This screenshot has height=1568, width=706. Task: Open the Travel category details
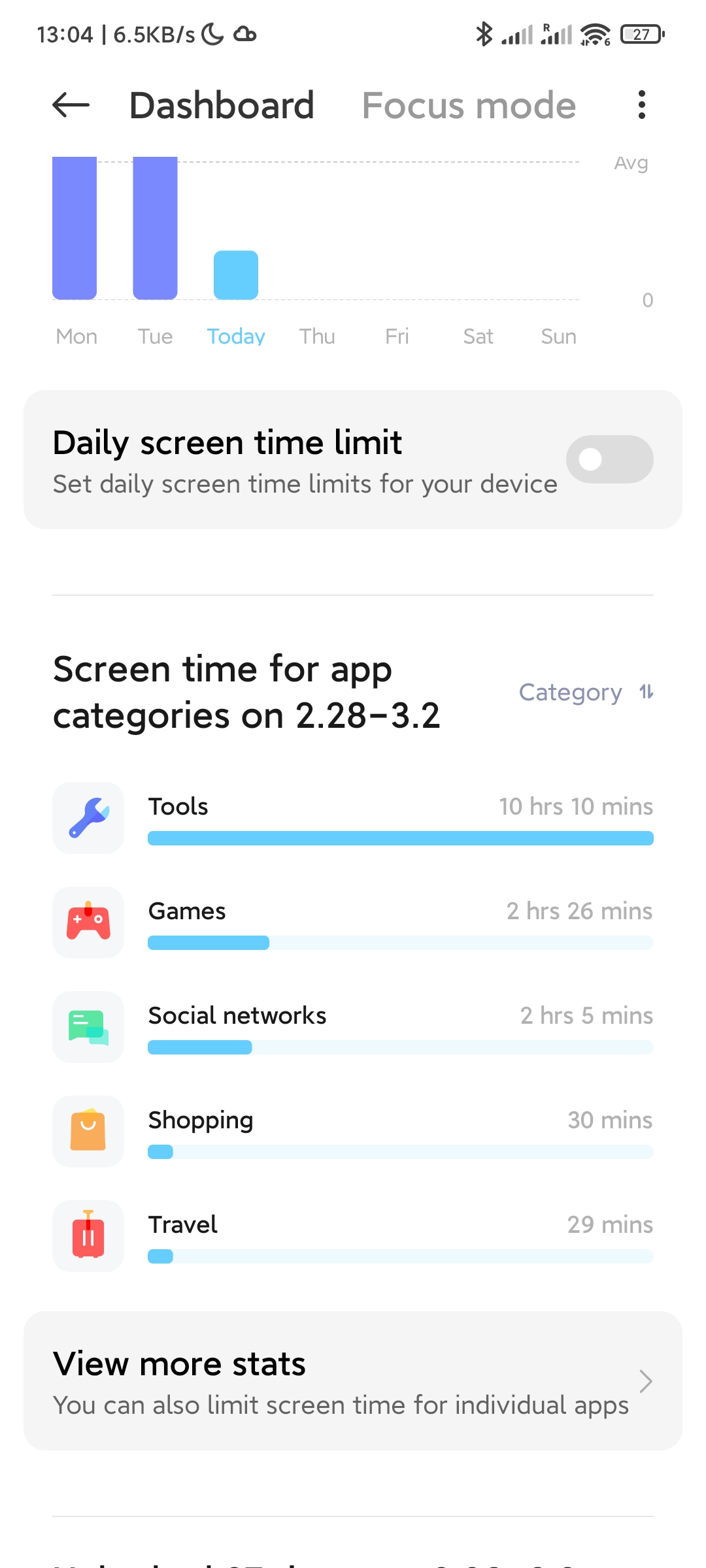tap(353, 1236)
